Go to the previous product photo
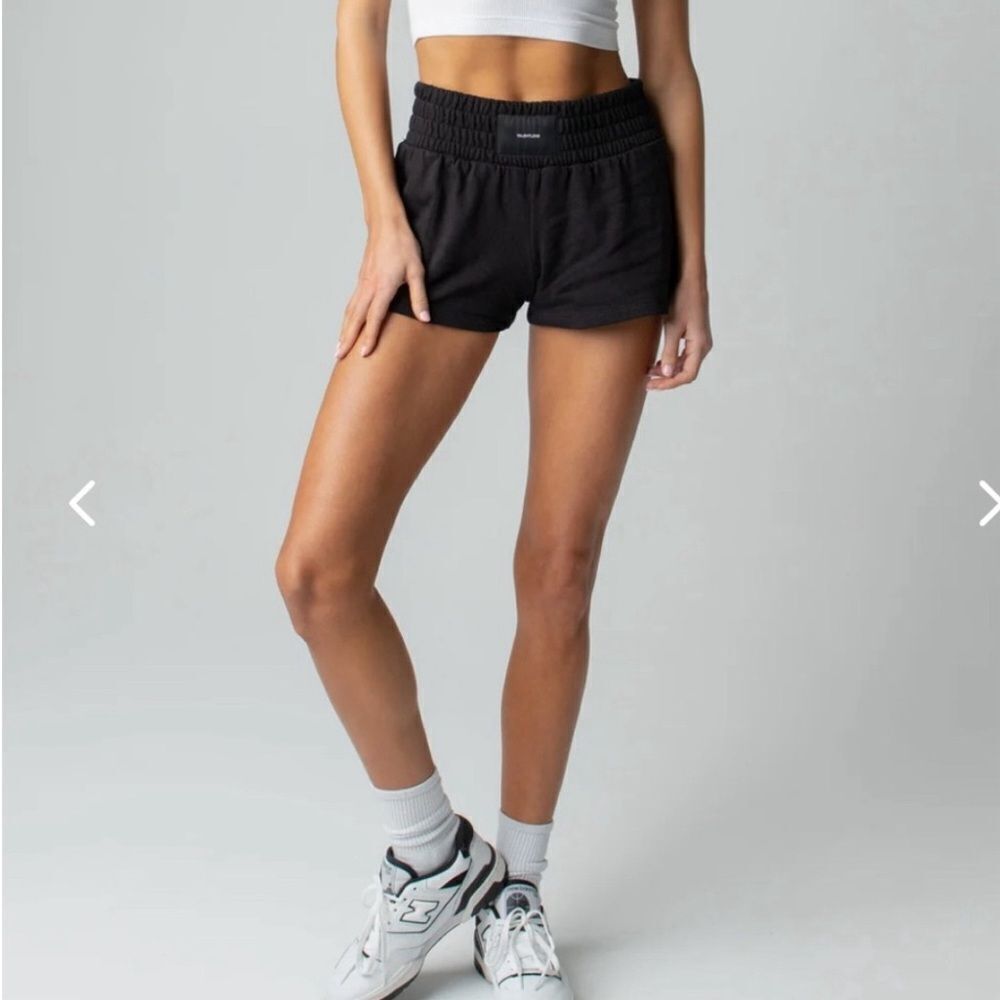Screen dimensions: 1000x1000 (82, 503)
